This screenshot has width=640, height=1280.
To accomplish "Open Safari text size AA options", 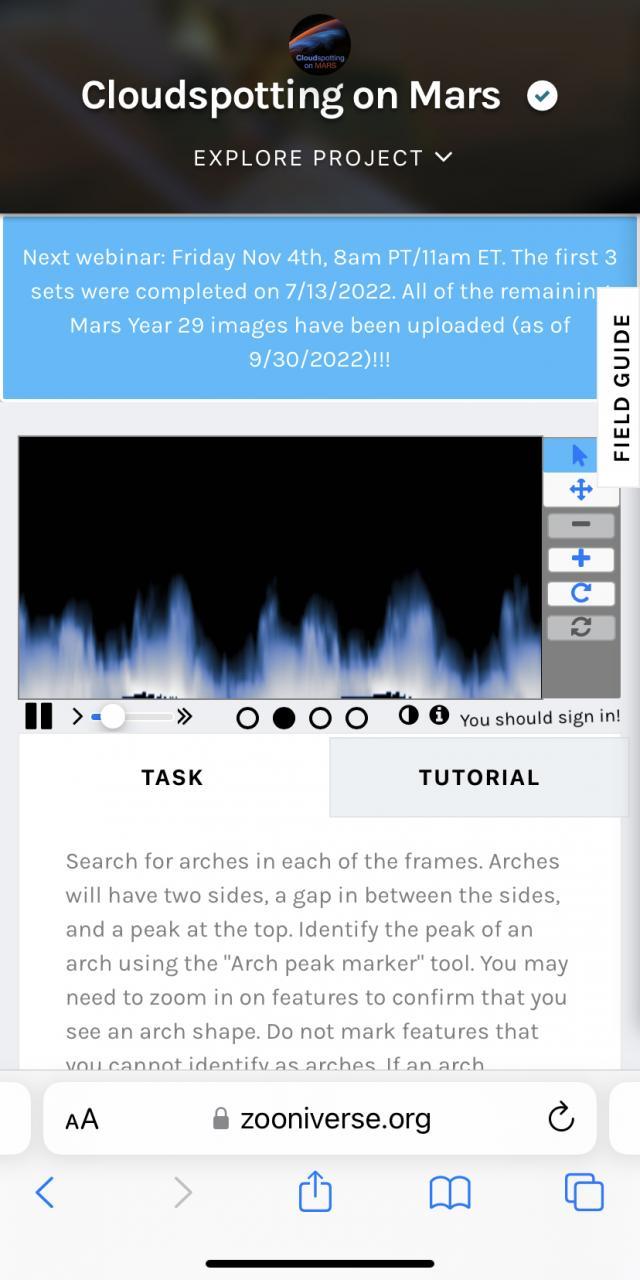I will (82, 1119).
